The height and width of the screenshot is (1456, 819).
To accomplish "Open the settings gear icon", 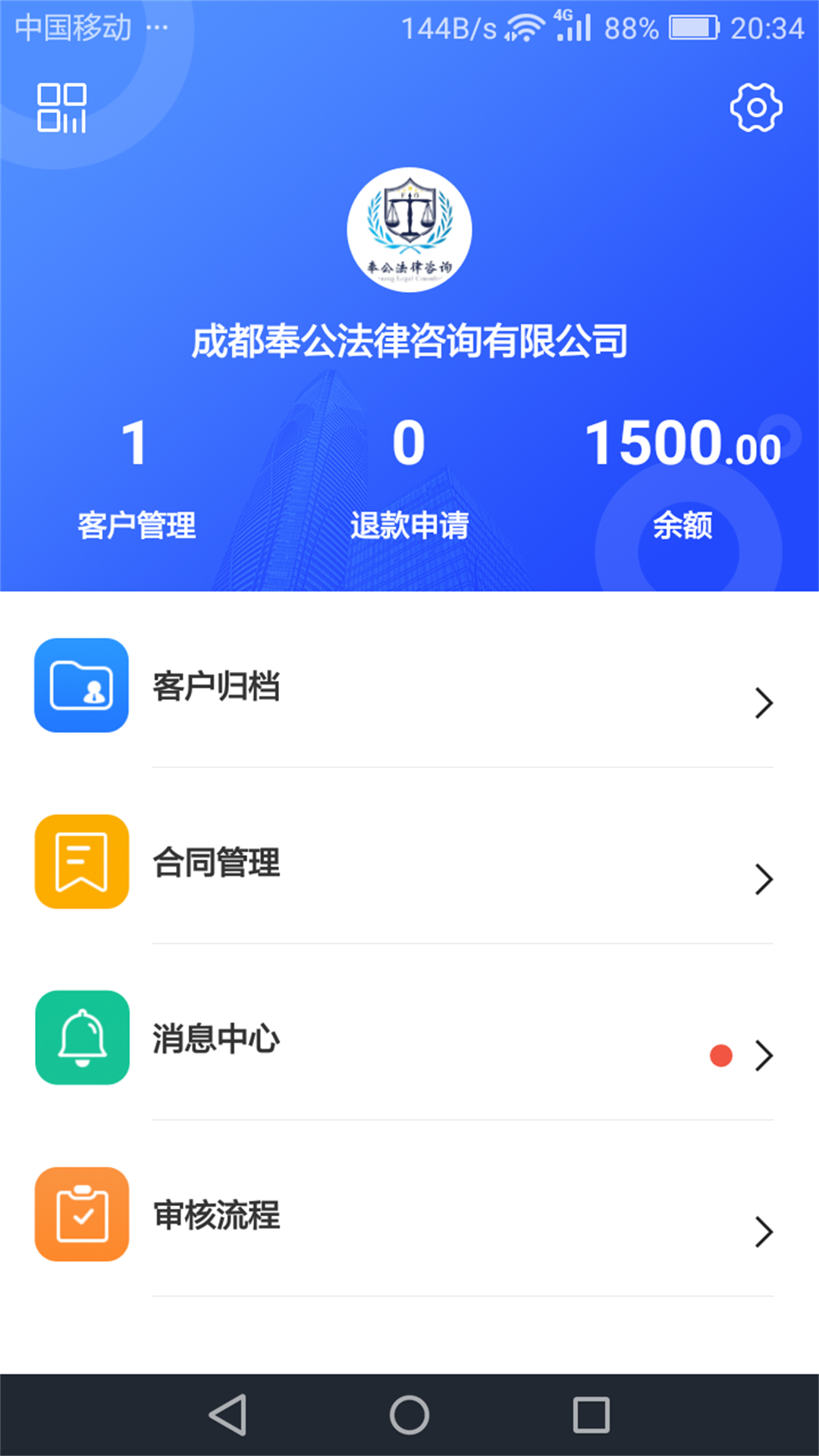I will [756, 108].
